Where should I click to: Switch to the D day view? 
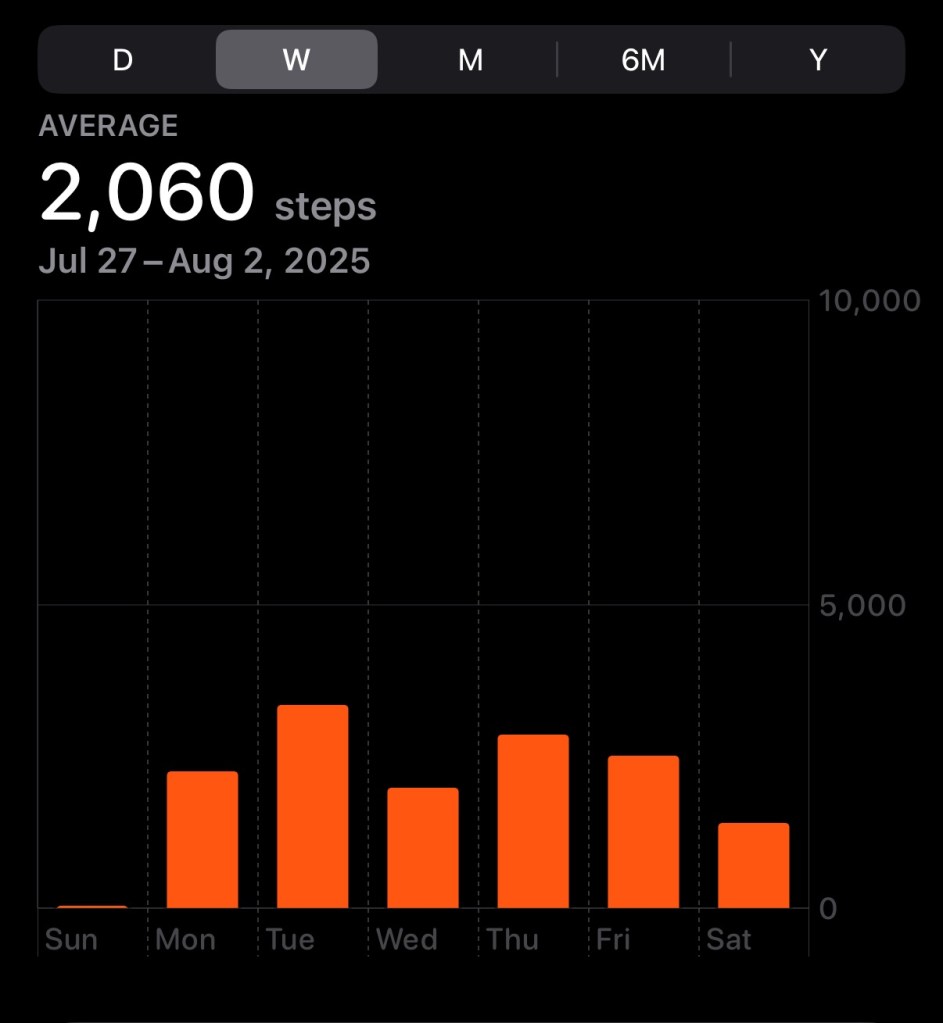click(x=123, y=60)
